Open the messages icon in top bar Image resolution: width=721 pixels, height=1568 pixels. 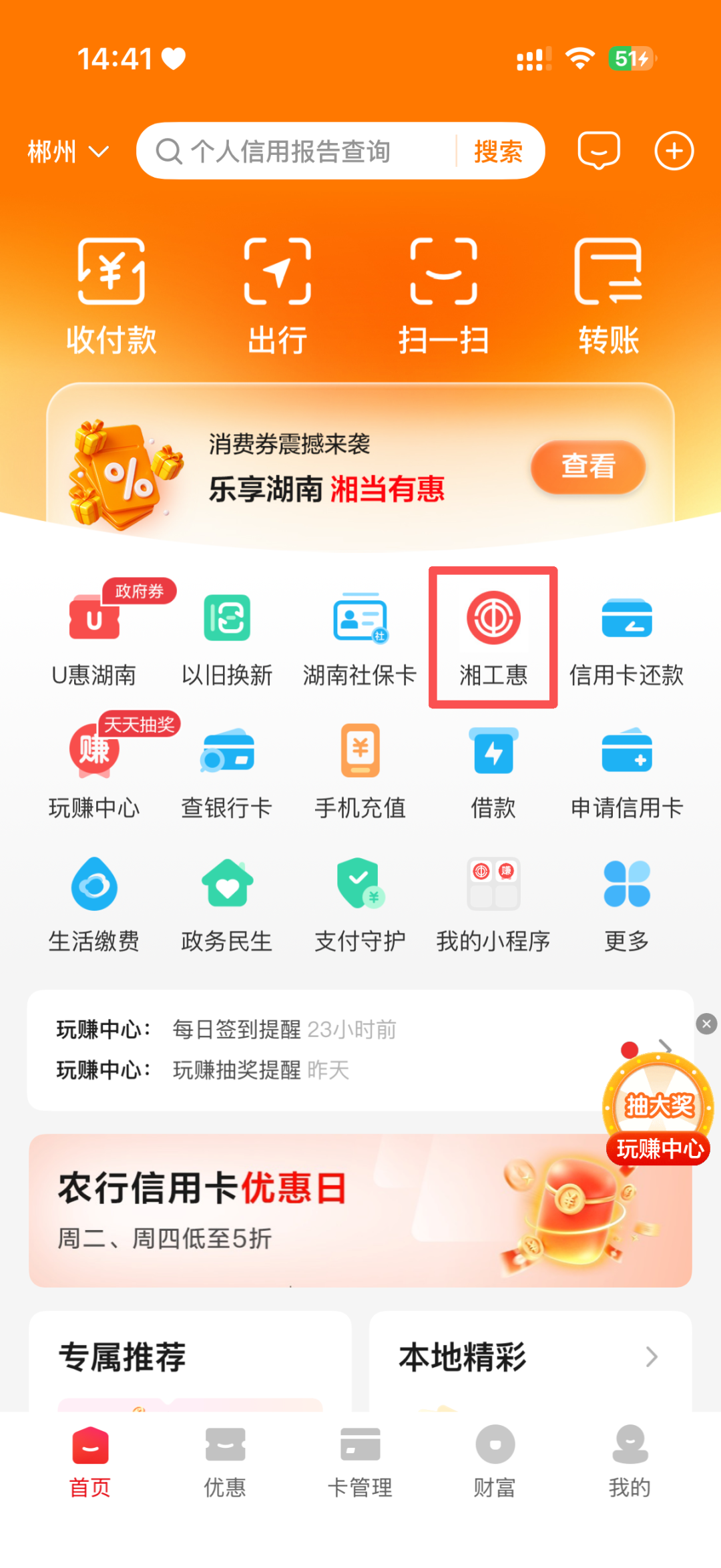[598, 151]
